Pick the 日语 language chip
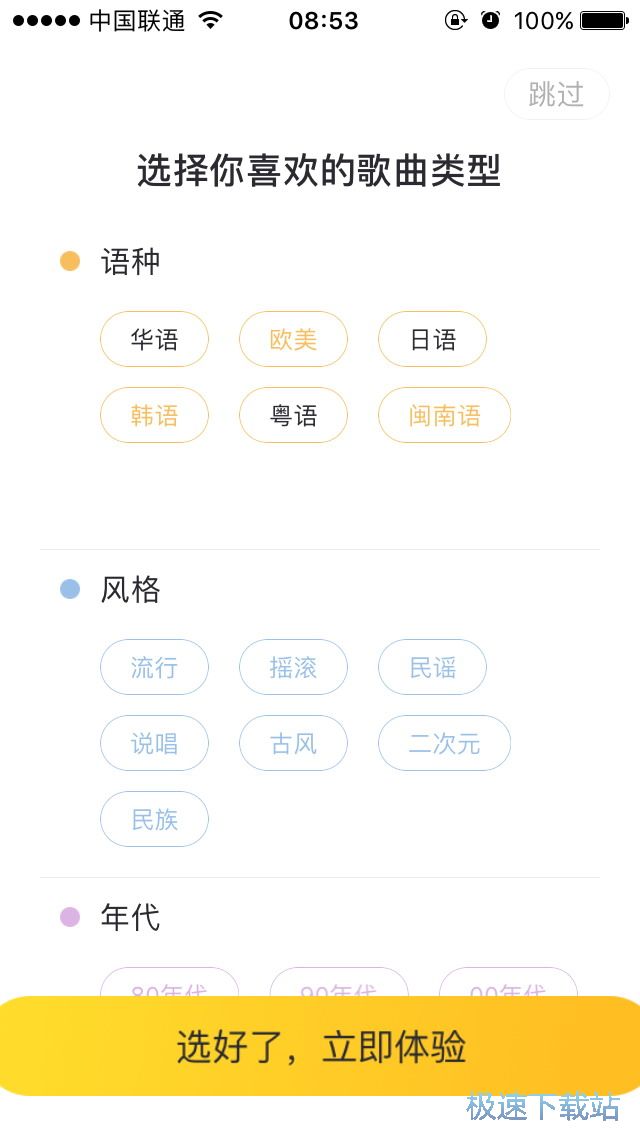The image size is (640, 1136). coord(432,340)
